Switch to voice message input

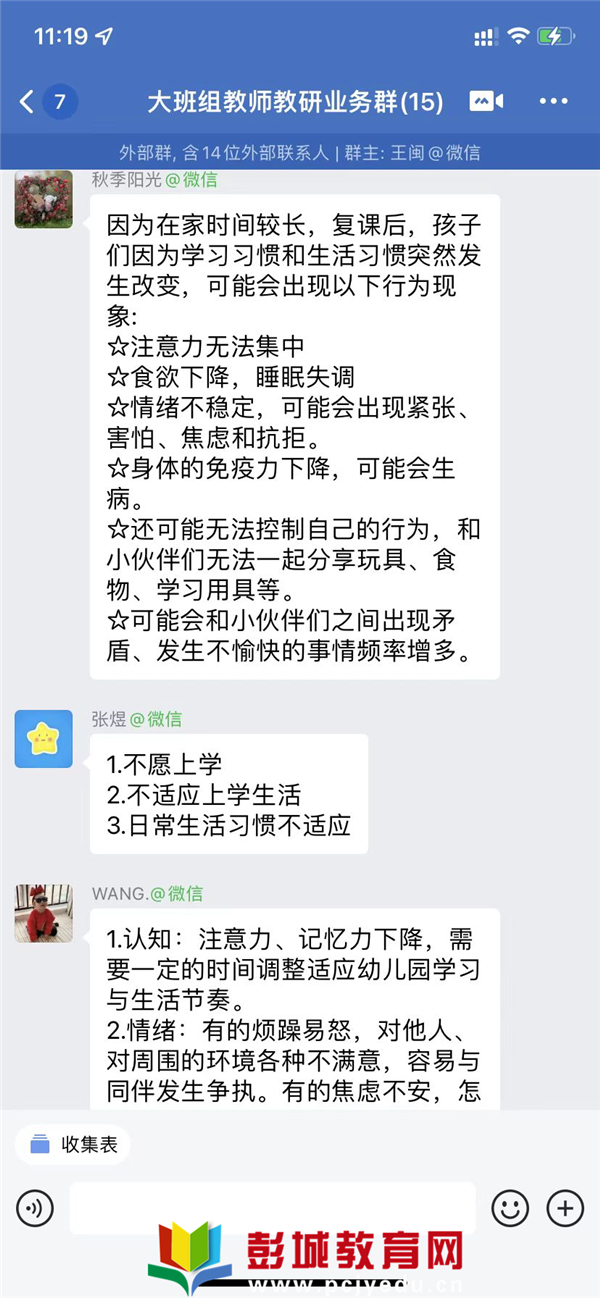coord(35,1209)
